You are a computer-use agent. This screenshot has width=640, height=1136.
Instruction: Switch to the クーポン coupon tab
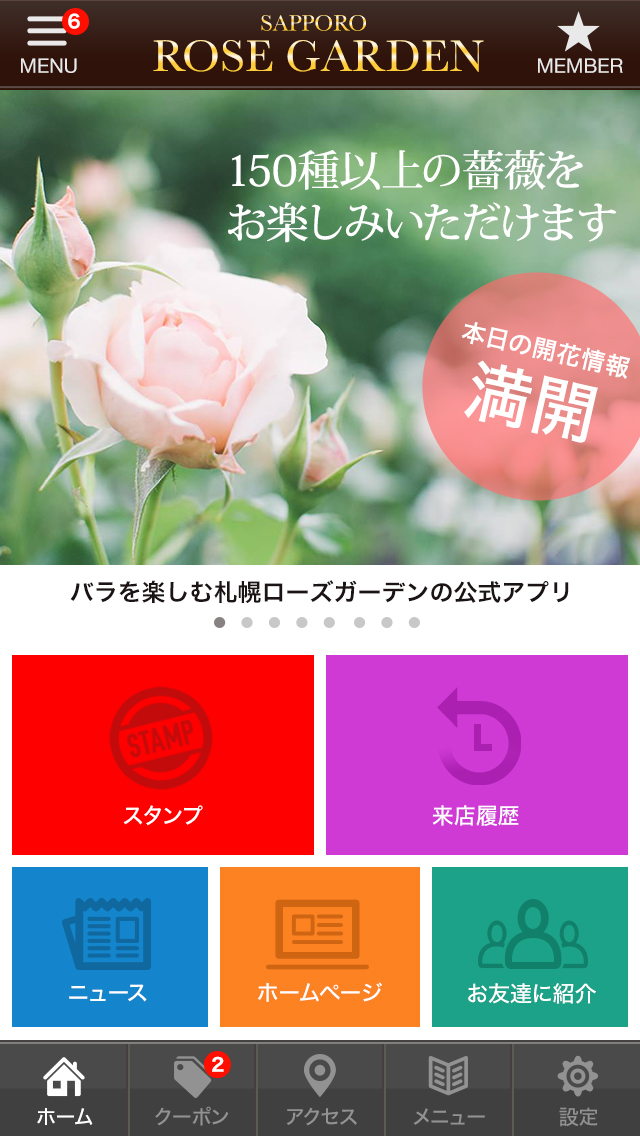pyautogui.click(x=192, y=1090)
